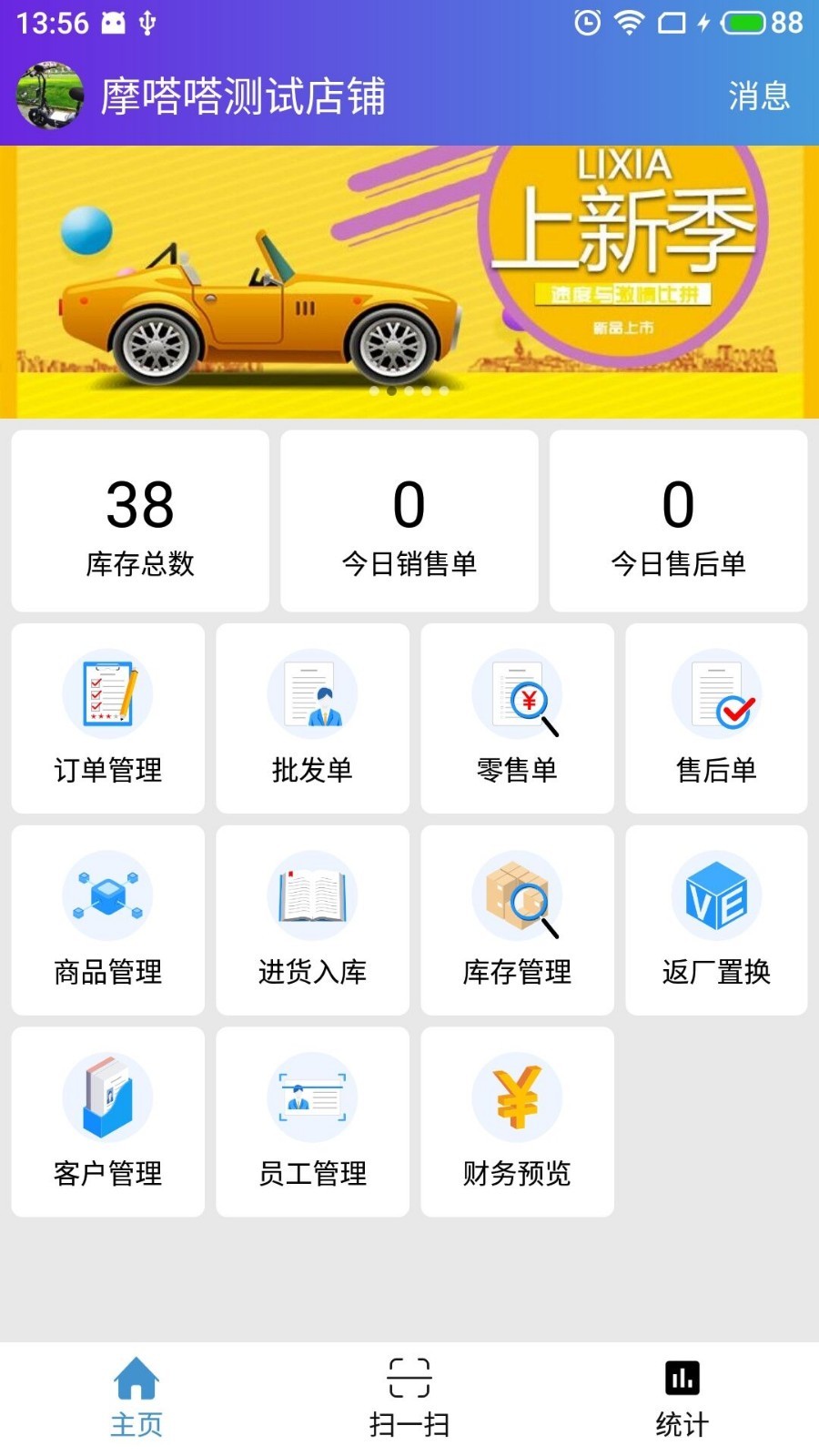Screen dimensions: 819x1456
Task: Open 库存管理 inventory management
Action: pos(517,920)
